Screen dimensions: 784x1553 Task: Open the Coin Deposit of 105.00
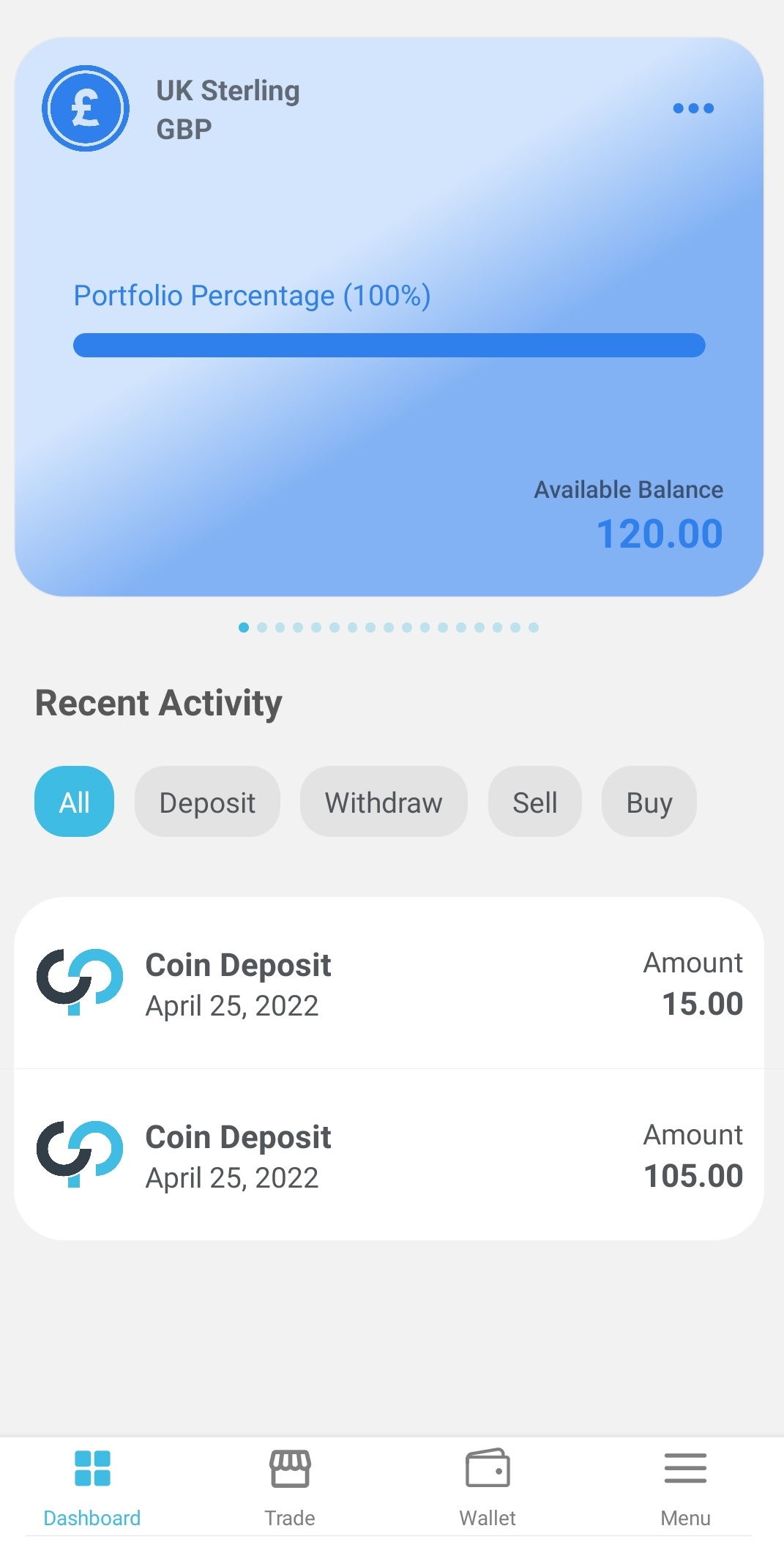(x=389, y=1155)
